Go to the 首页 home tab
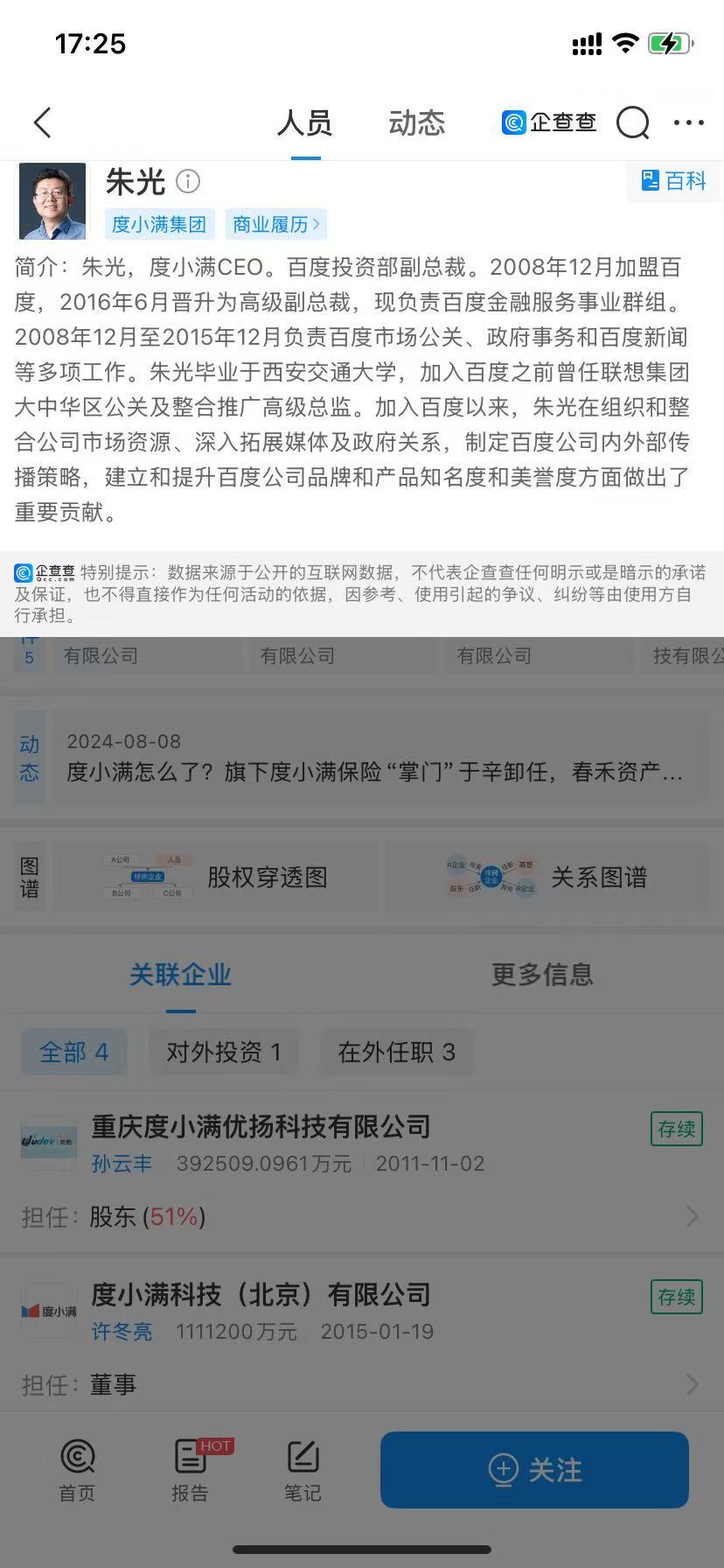 pyautogui.click(x=77, y=1471)
